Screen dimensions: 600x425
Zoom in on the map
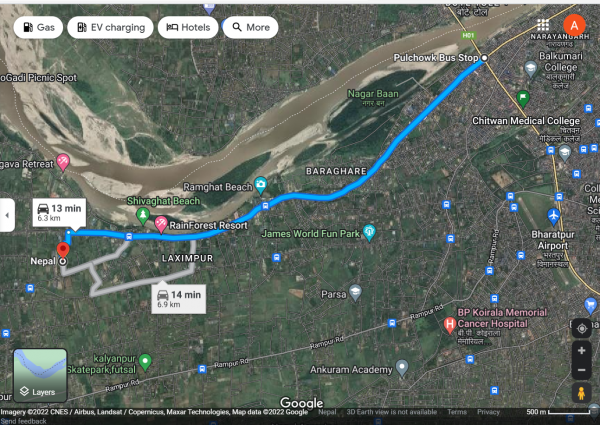coord(582,351)
